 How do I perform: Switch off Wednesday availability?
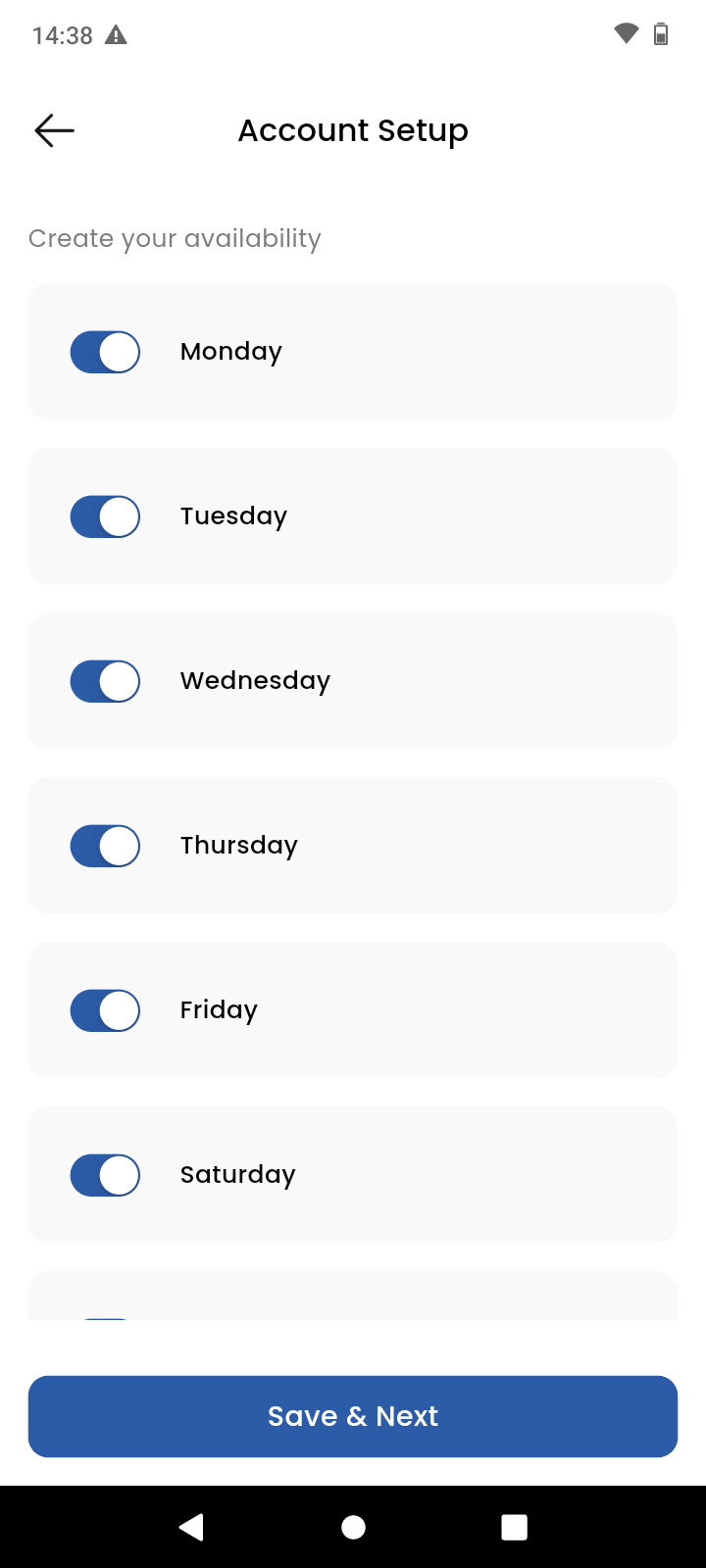pyautogui.click(x=105, y=681)
